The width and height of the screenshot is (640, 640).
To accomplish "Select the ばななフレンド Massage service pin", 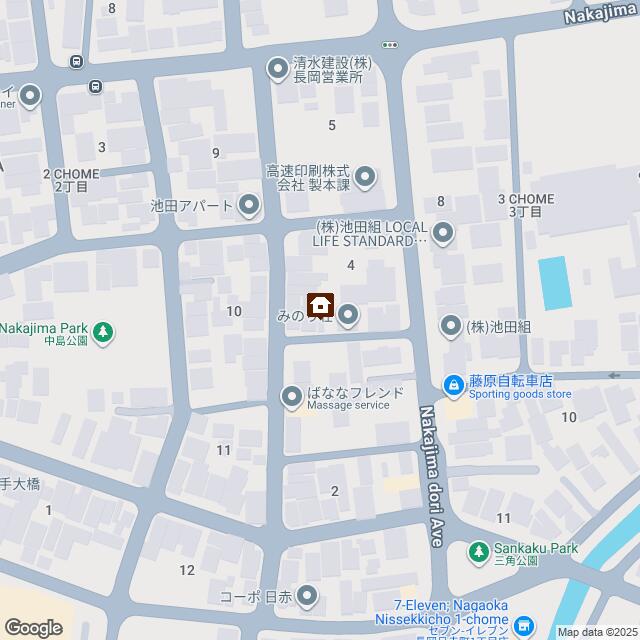I will 292,397.
